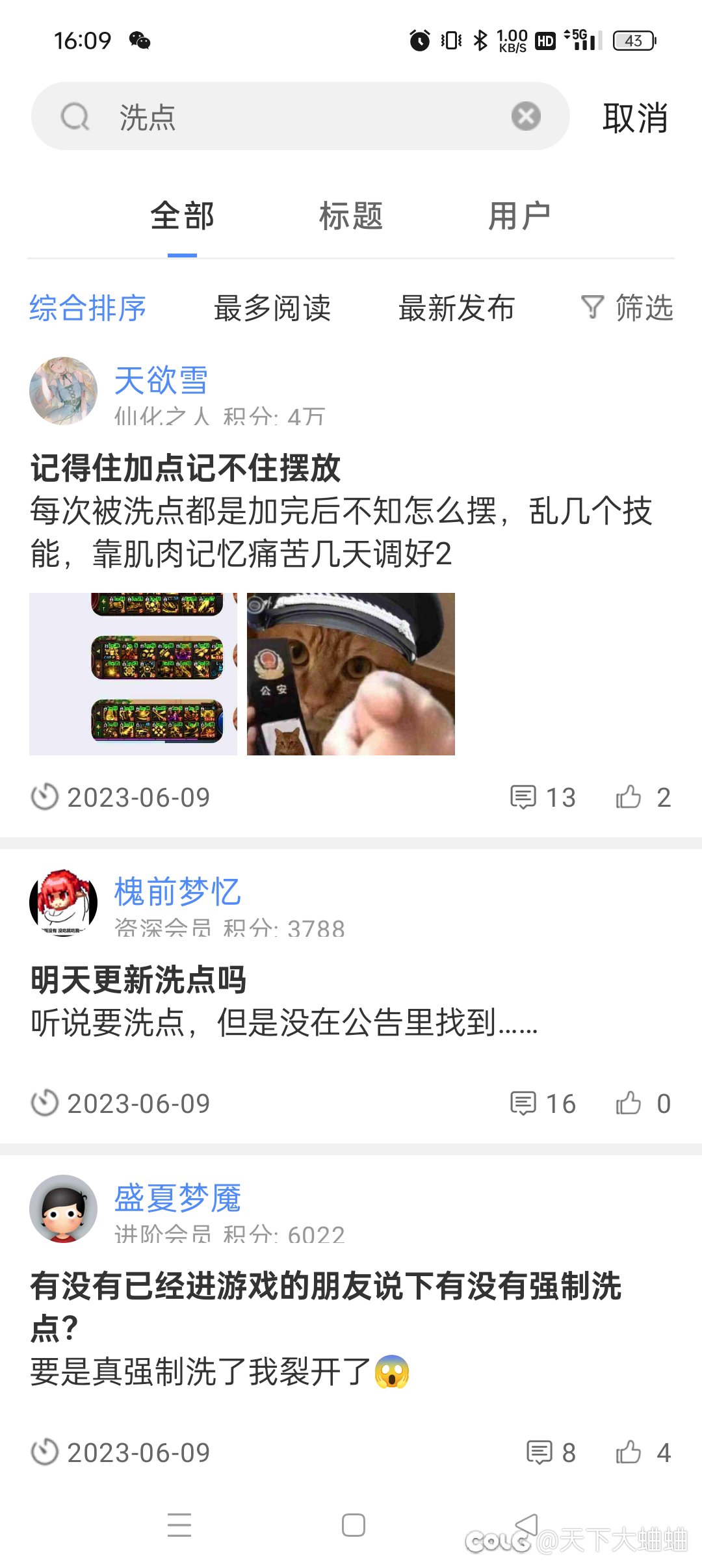Open the 筛选 filter options
This screenshot has height=1568, width=702.
627,307
